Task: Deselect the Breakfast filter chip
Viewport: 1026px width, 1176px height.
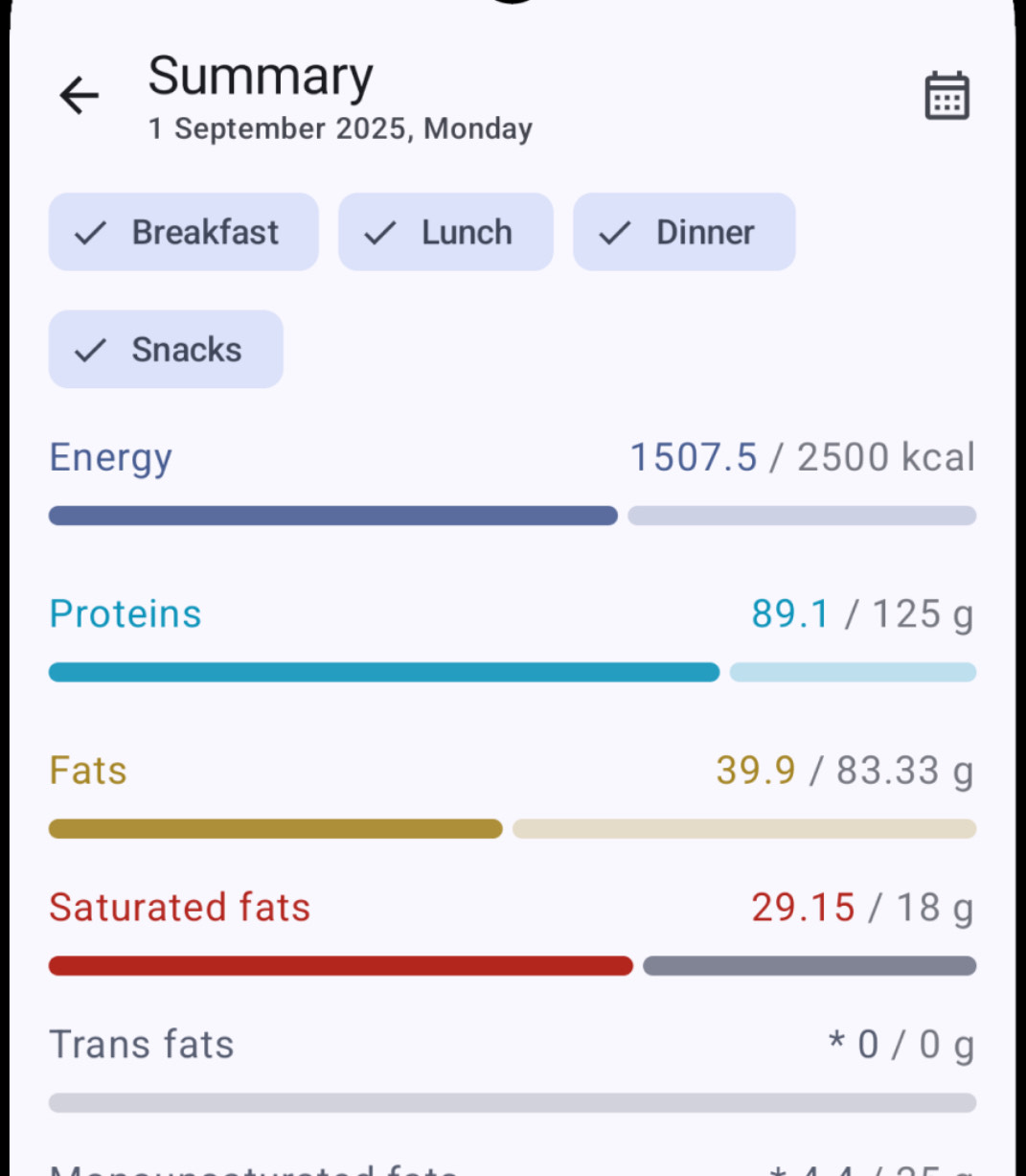Action: [x=183, y=232]
